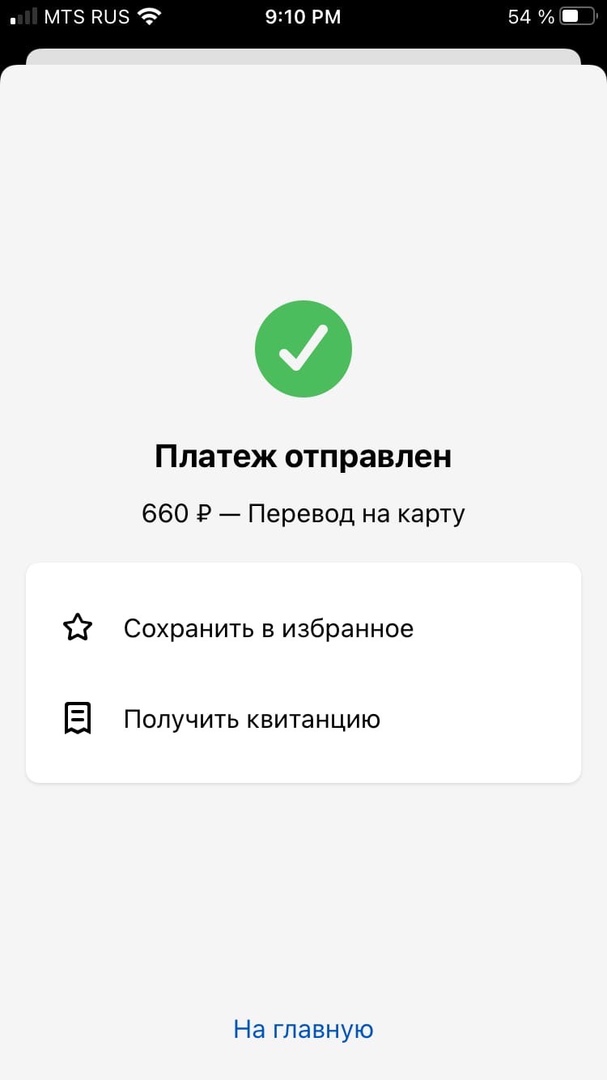Save payment to favorites (Сохранить в избранное)

[x=268, y=629]
